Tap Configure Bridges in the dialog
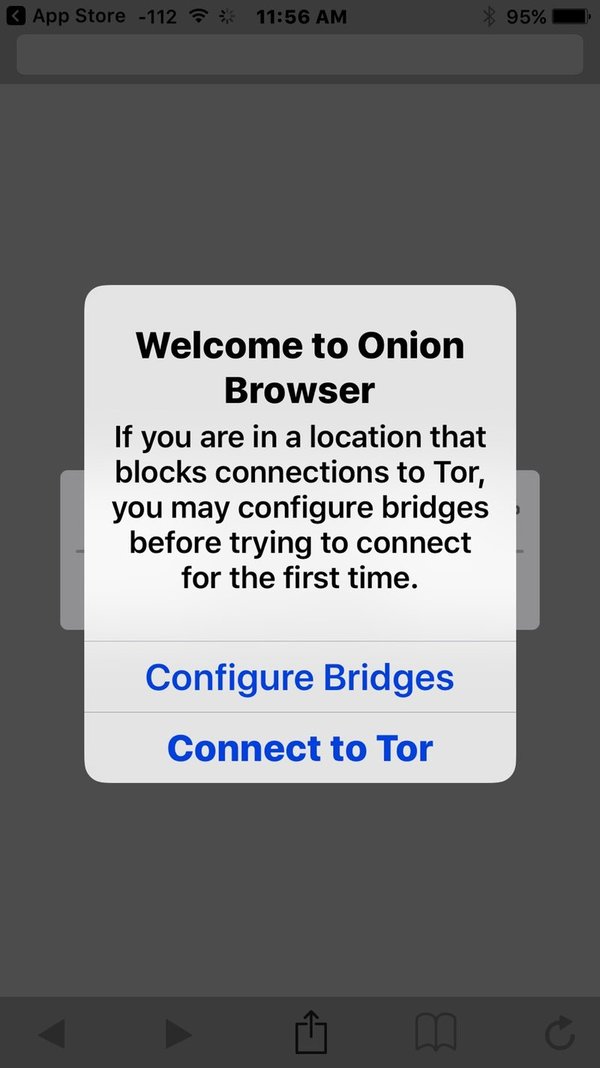This screenshot has height=1068, width=600. 300,677
